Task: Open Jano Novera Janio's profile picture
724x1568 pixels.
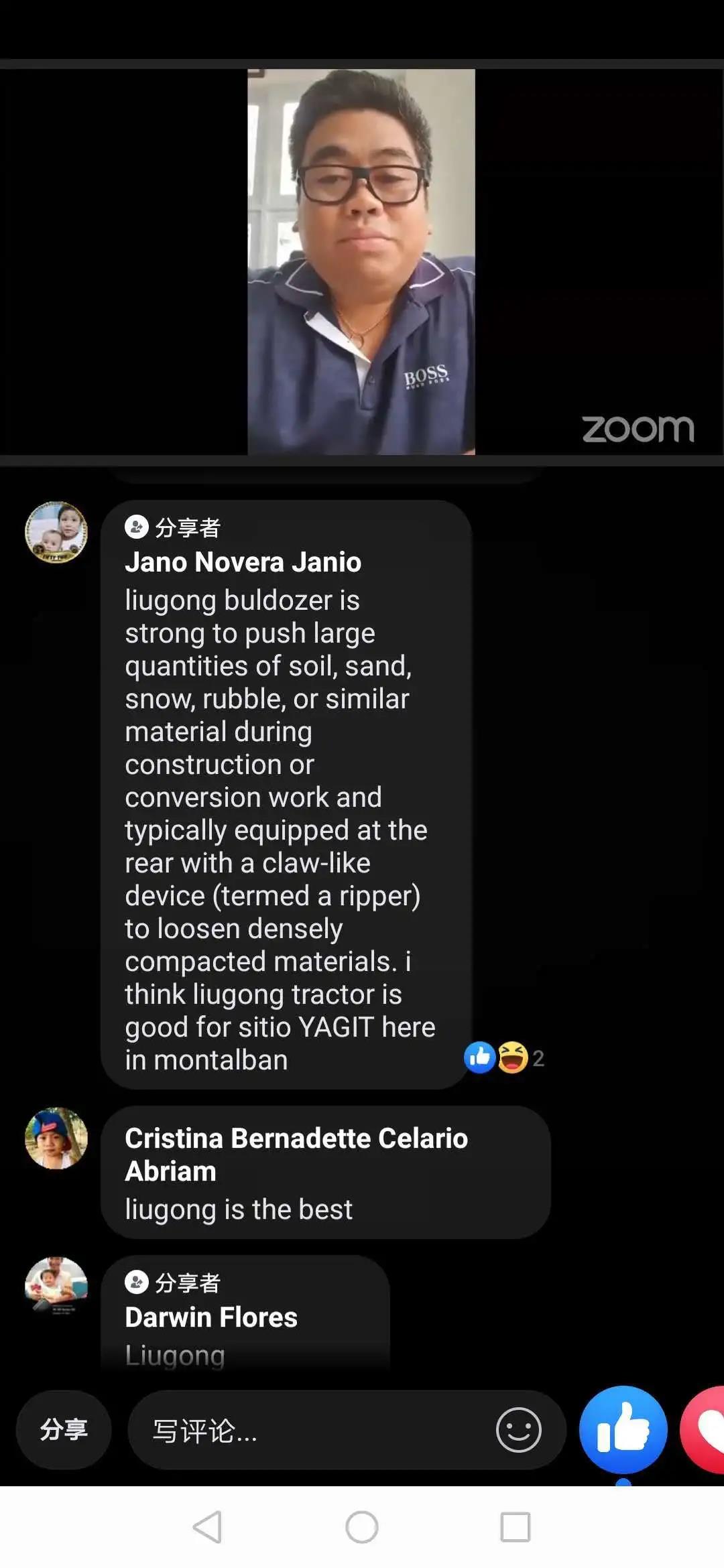Action: coord(56,532)
